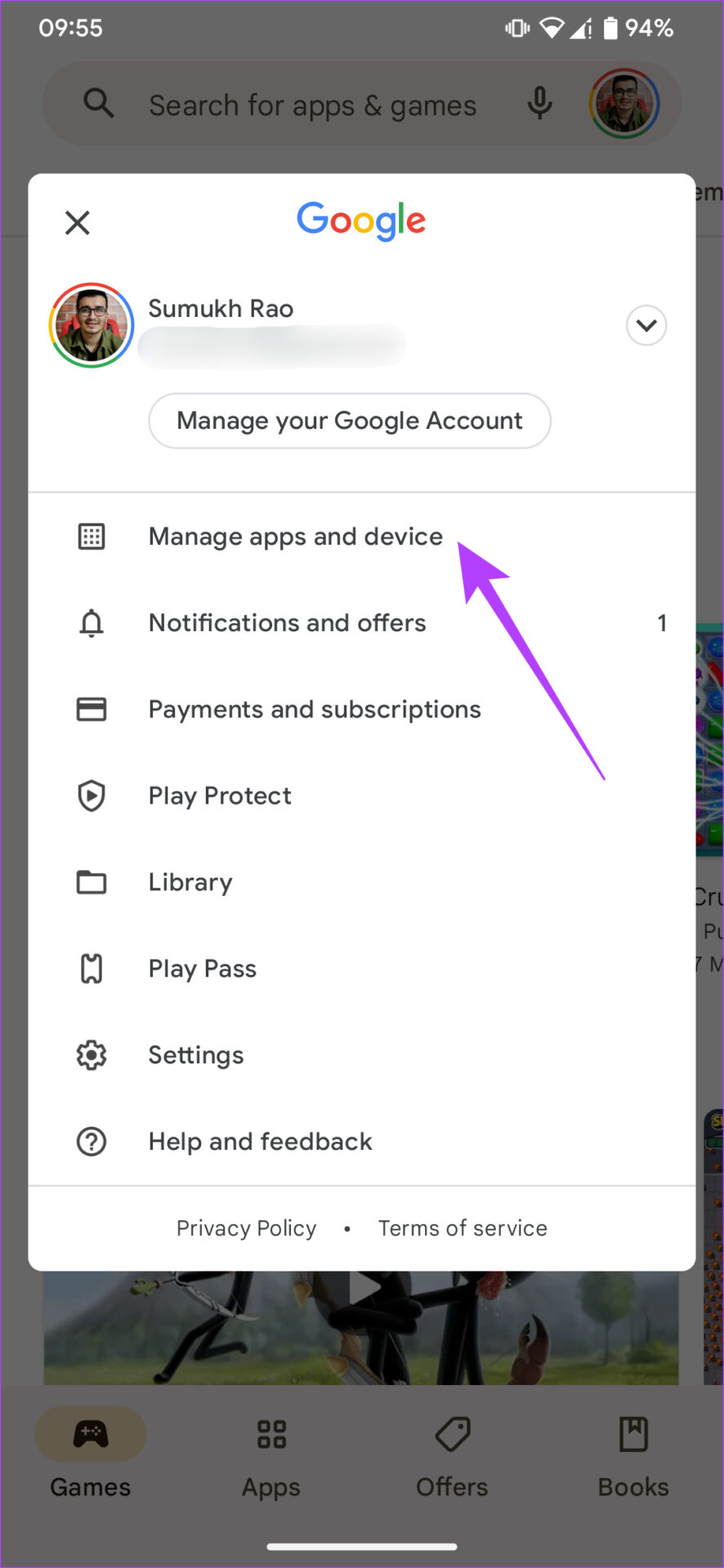The width and height of the screenshot is (724, 1568).
Task: Open the Library row
Action: [x=362, y=882]
